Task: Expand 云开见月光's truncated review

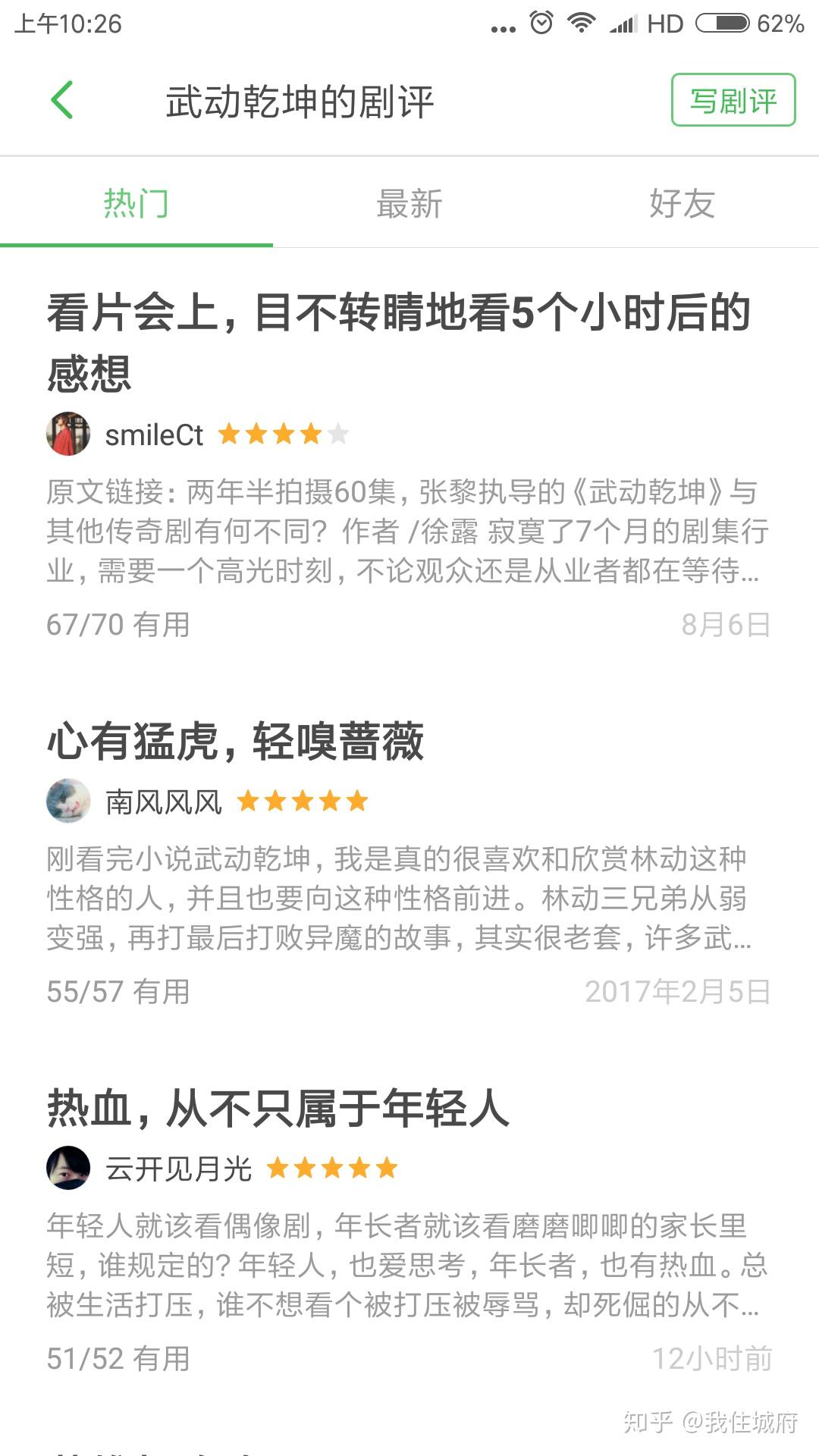Action: click(x=409, y=1266)
